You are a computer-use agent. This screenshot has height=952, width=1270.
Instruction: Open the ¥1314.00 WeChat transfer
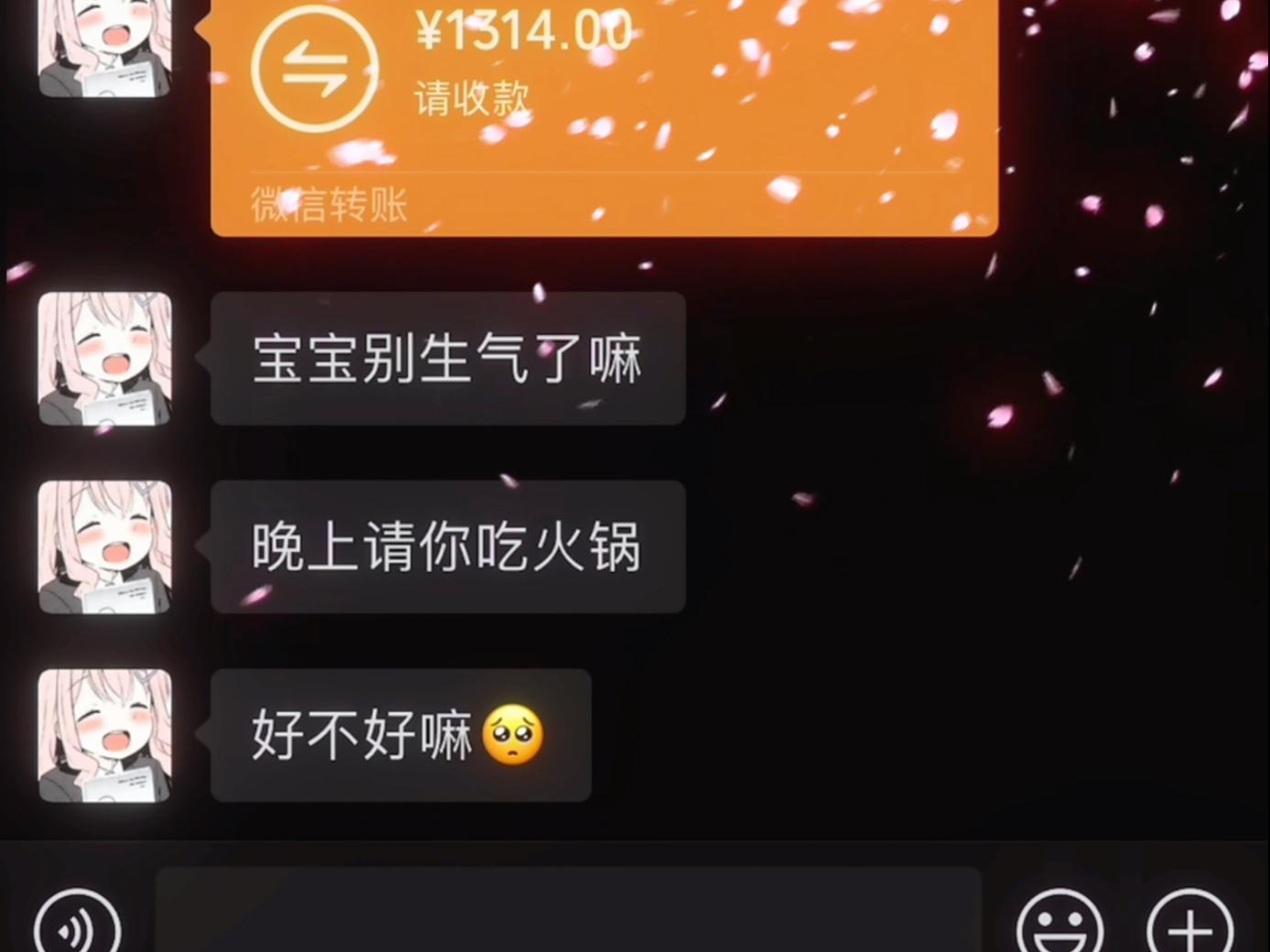pos(603,110)
